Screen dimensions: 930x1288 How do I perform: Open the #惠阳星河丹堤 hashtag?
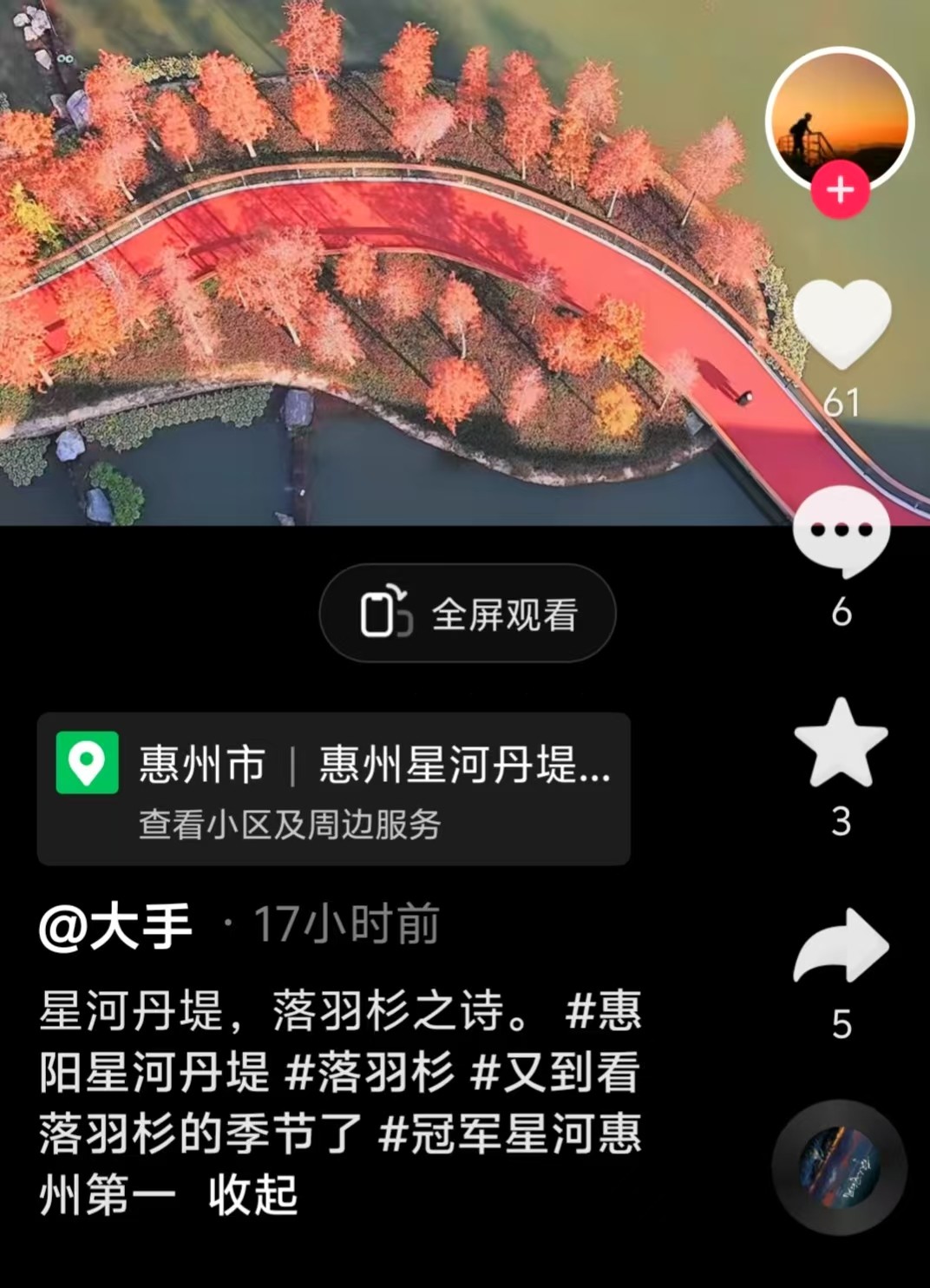click(x=156, y=1073)
